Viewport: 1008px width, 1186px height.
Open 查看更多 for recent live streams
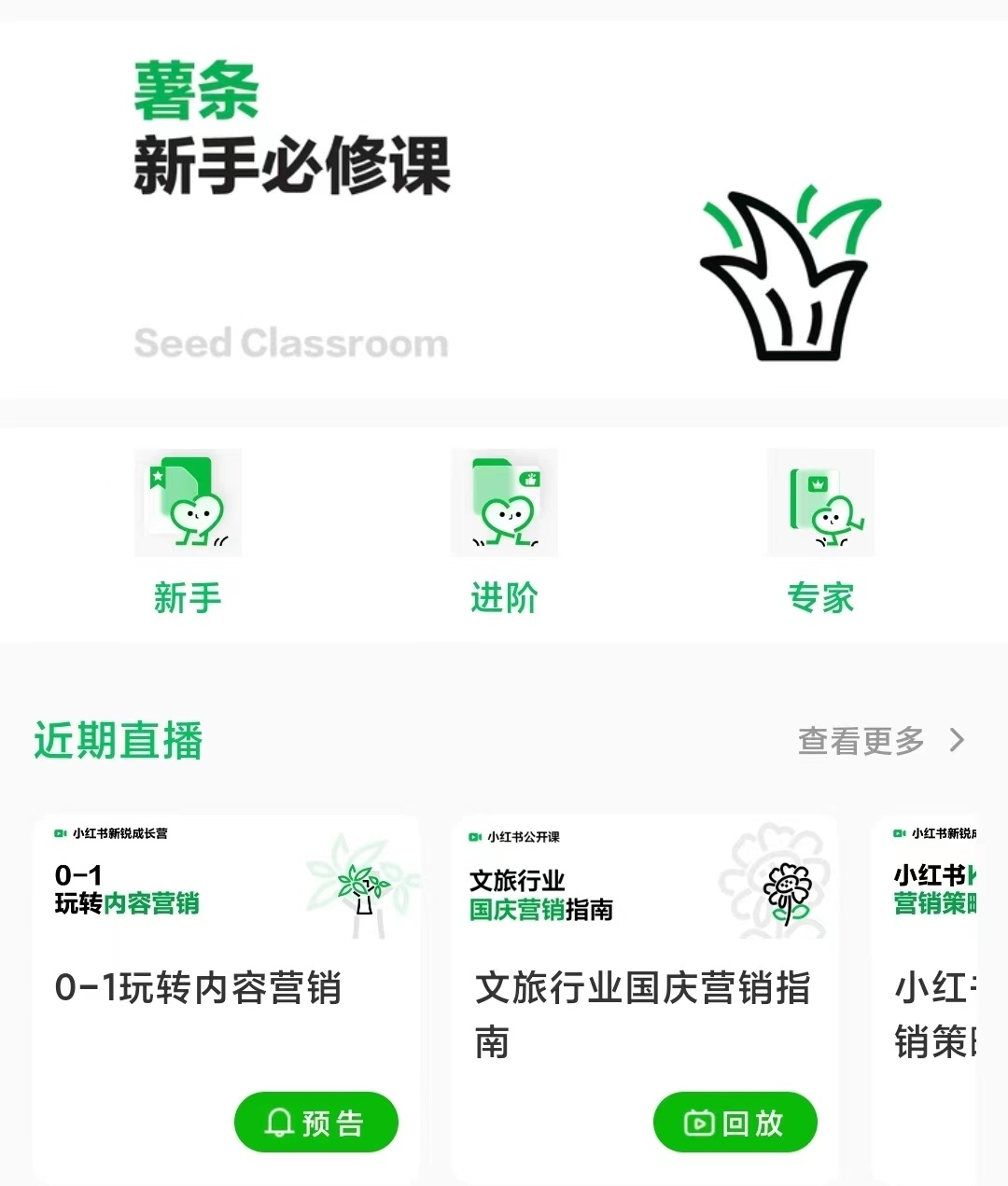pyautogui.click(x=880, y=741)
